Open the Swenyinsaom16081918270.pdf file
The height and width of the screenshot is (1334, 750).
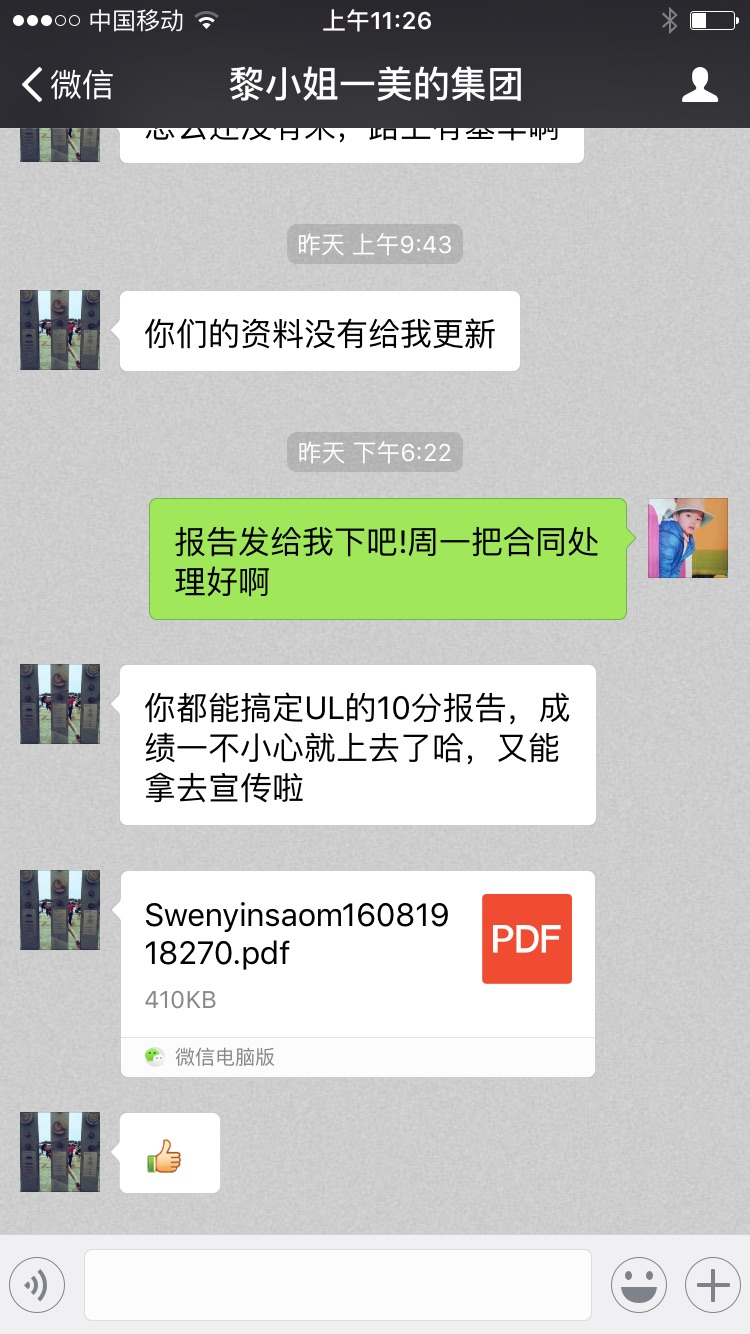coord(358,953)
